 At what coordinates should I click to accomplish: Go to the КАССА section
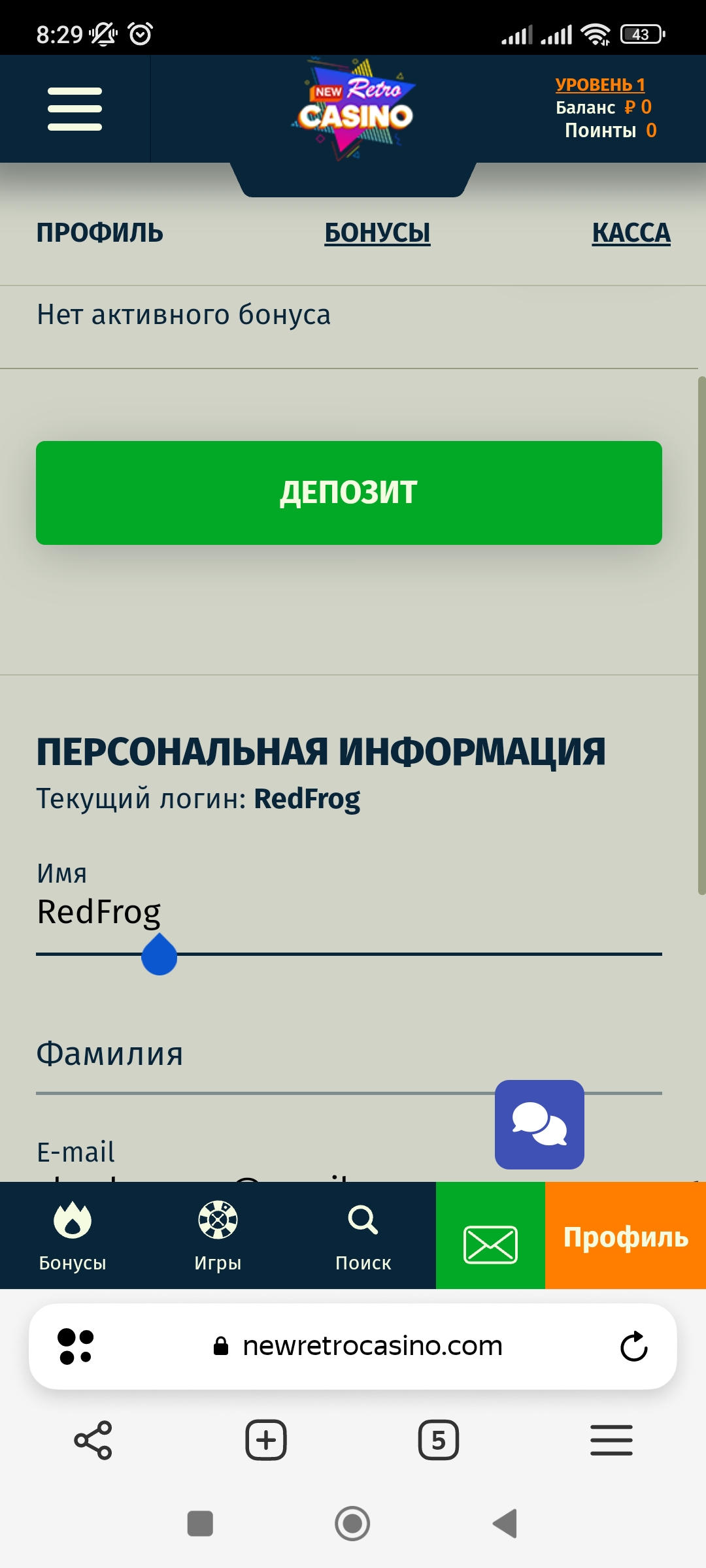click(x=631, y=233)
